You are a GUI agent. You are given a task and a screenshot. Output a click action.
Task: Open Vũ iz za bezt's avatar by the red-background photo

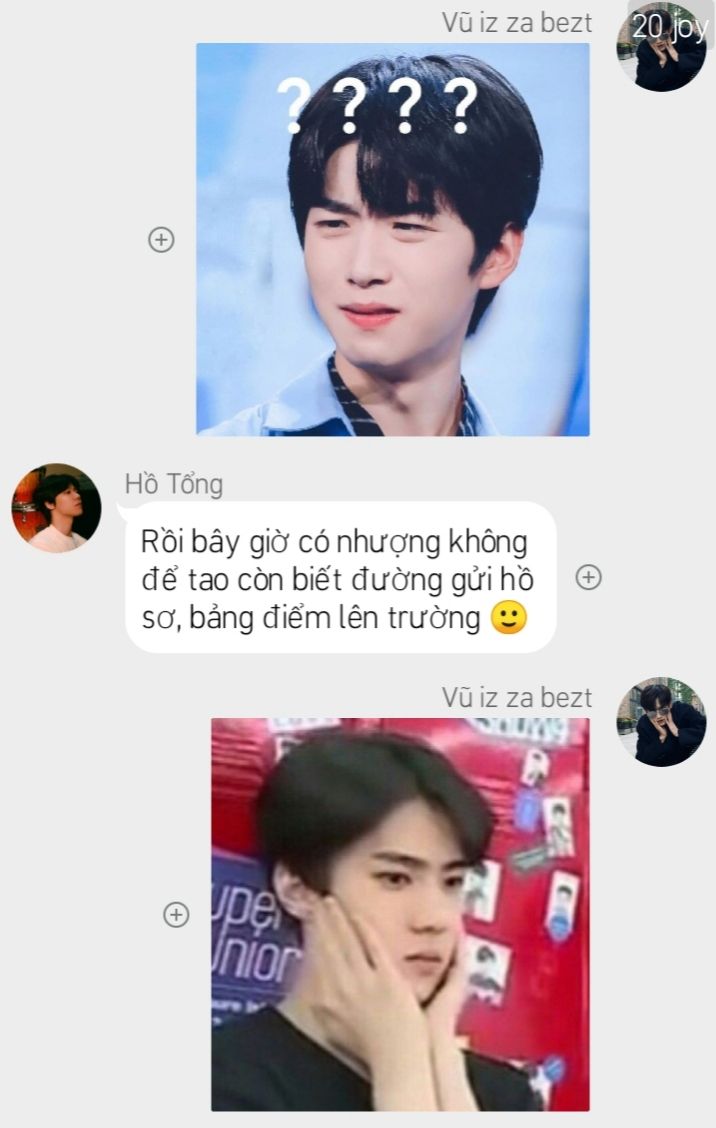pos(661,722)
